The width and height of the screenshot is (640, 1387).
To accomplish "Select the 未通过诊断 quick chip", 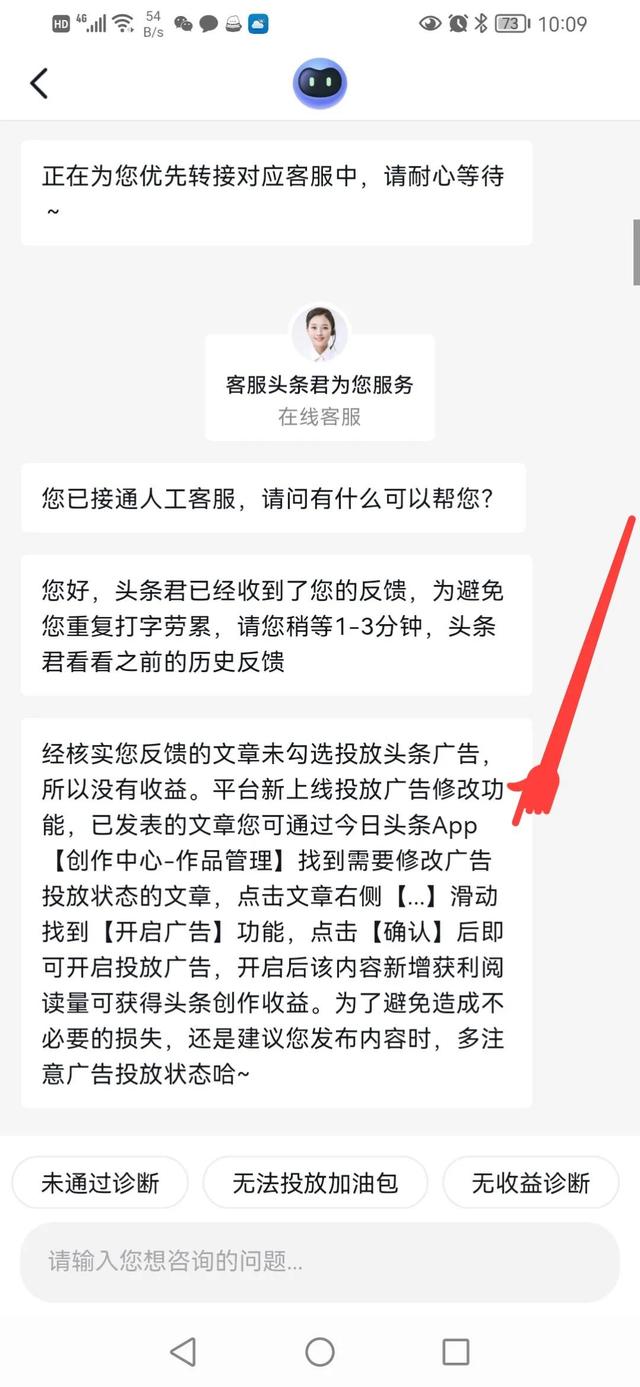I will click(100, 1183).
